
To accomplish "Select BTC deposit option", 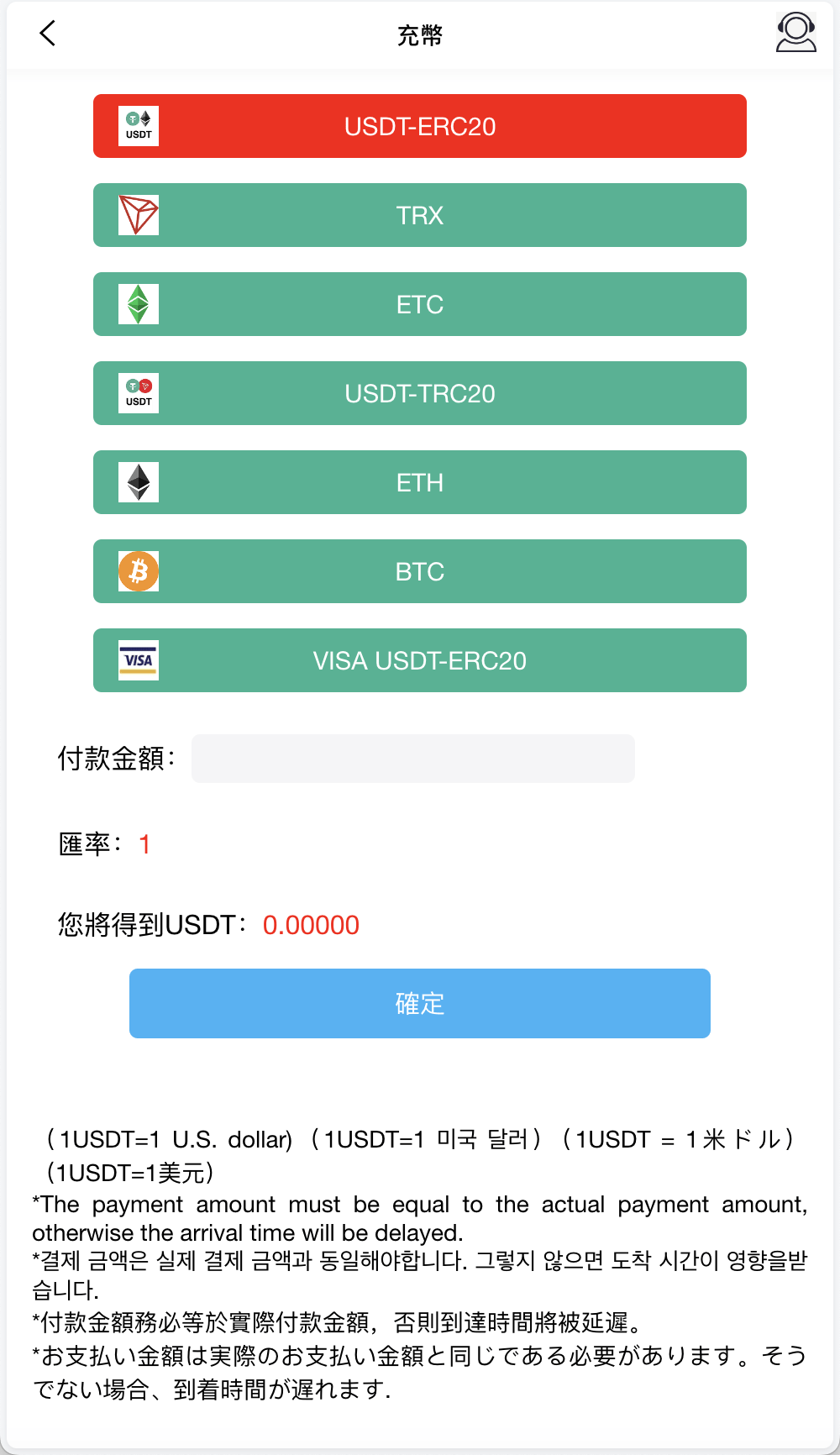I will 420,571.
